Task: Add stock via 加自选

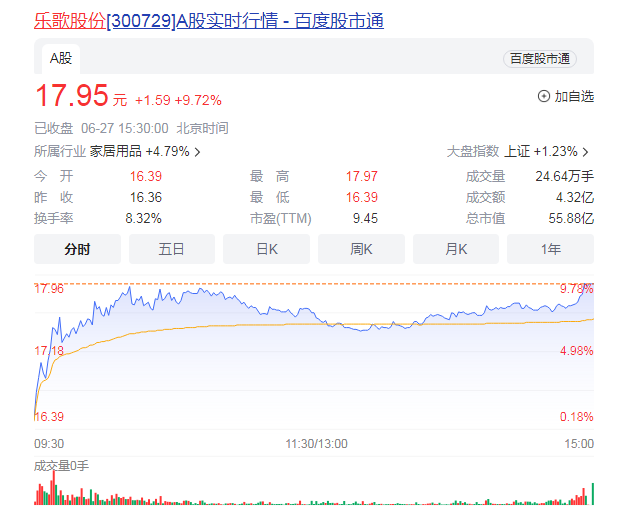Action: (566, 97)
